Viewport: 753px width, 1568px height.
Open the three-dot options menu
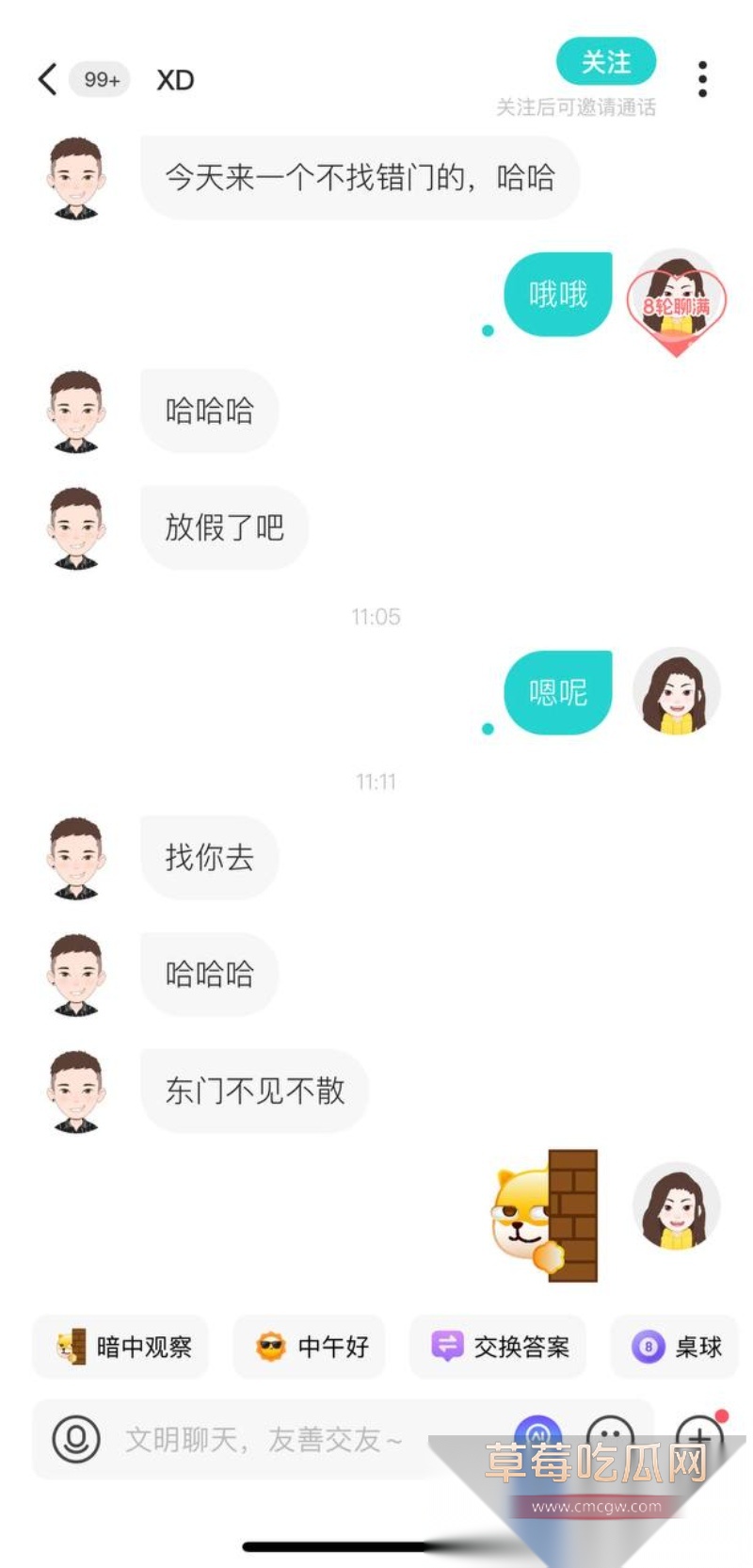pyautogui.click(x=701, y=81)
